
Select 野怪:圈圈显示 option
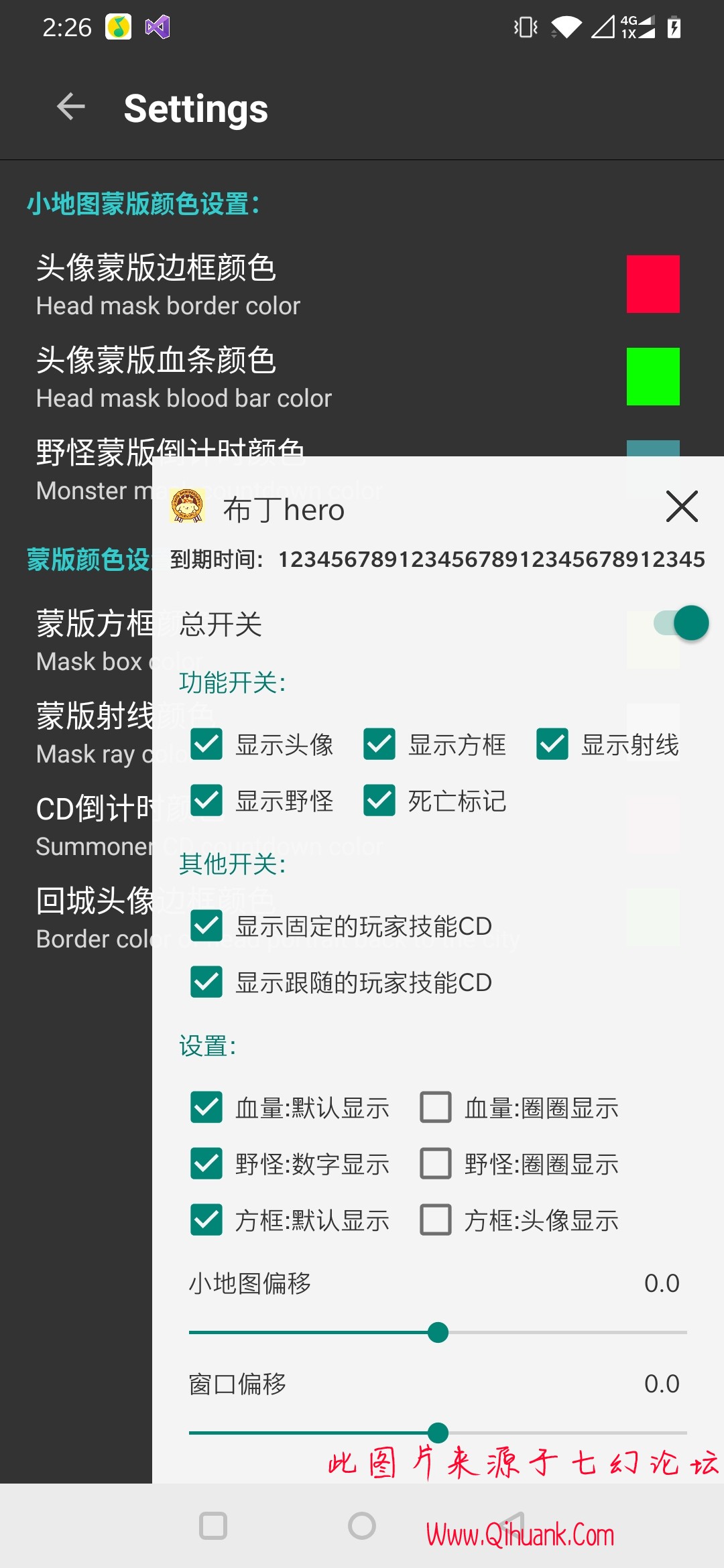[436, 1164]
